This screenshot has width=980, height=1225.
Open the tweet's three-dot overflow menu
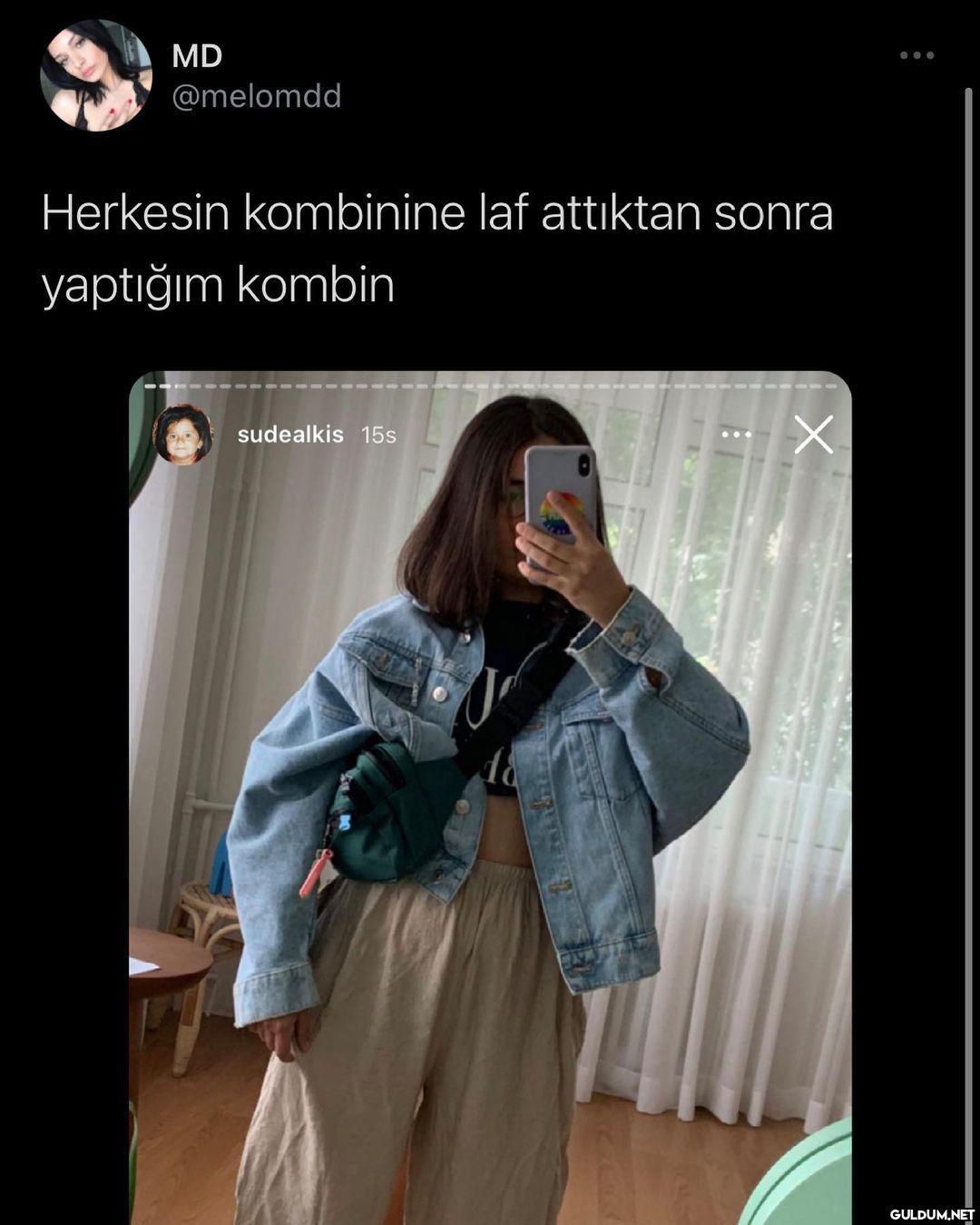(x=916, y=56)
